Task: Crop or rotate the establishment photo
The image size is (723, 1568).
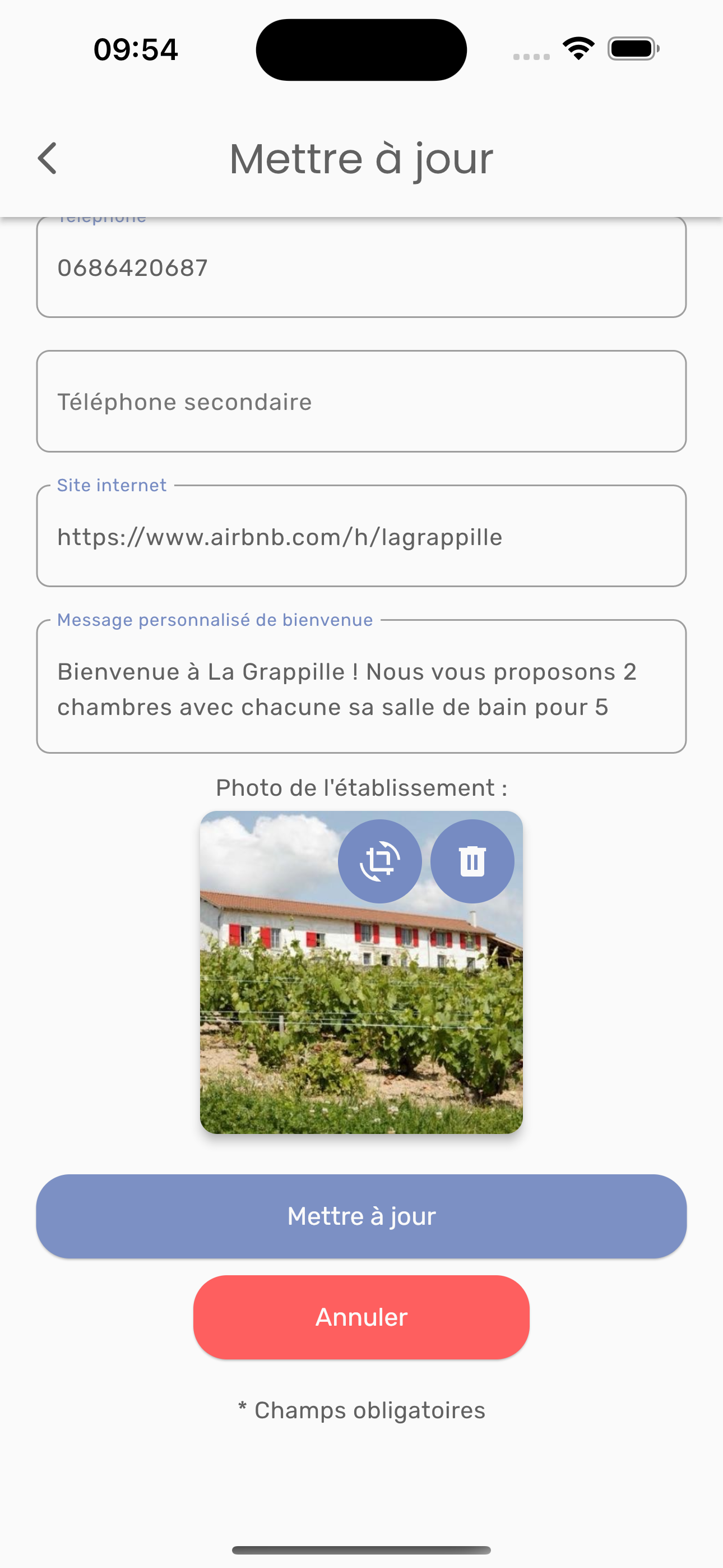Action: coord(380,861)
